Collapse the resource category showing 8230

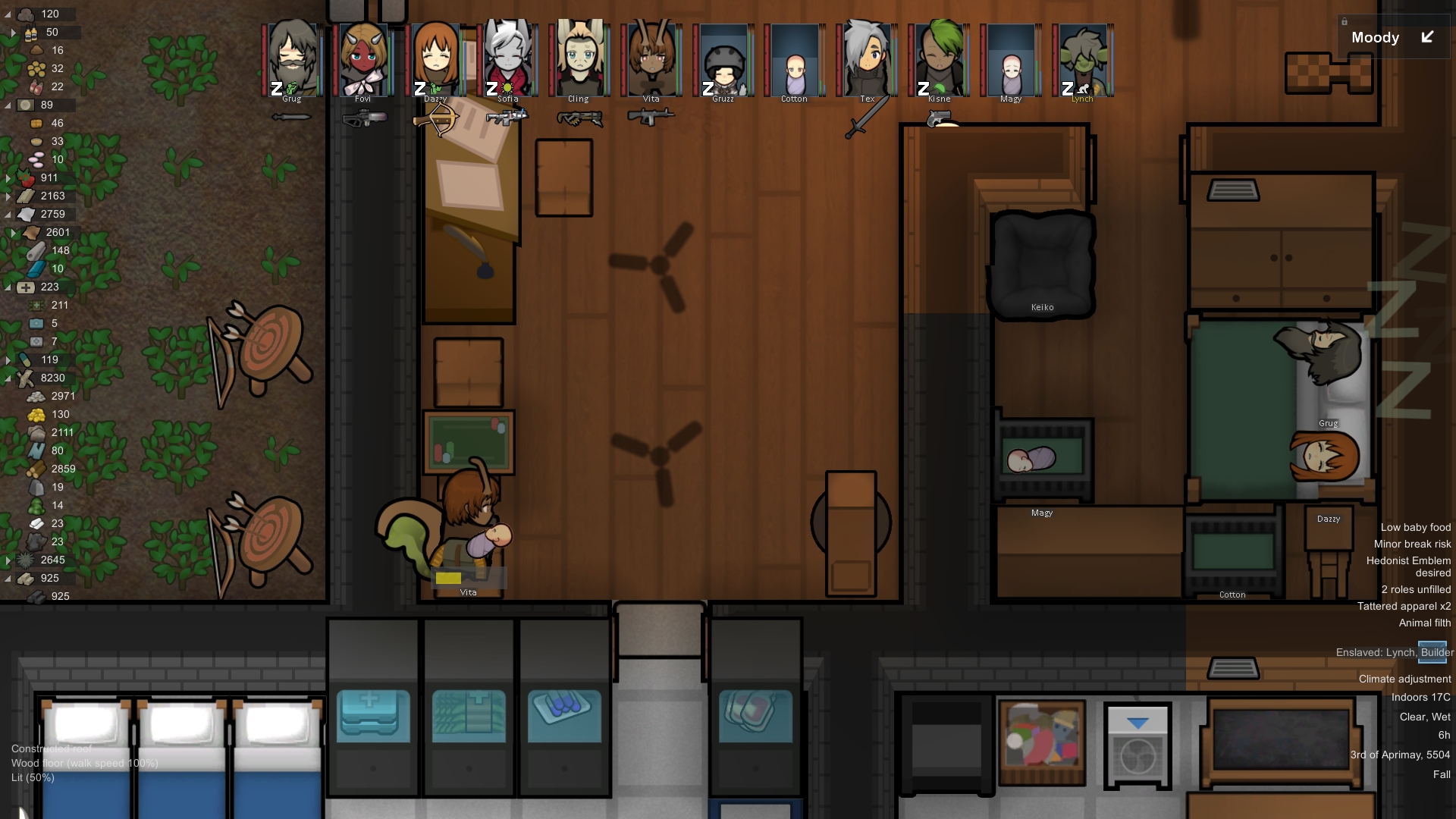tap(8, 378)
